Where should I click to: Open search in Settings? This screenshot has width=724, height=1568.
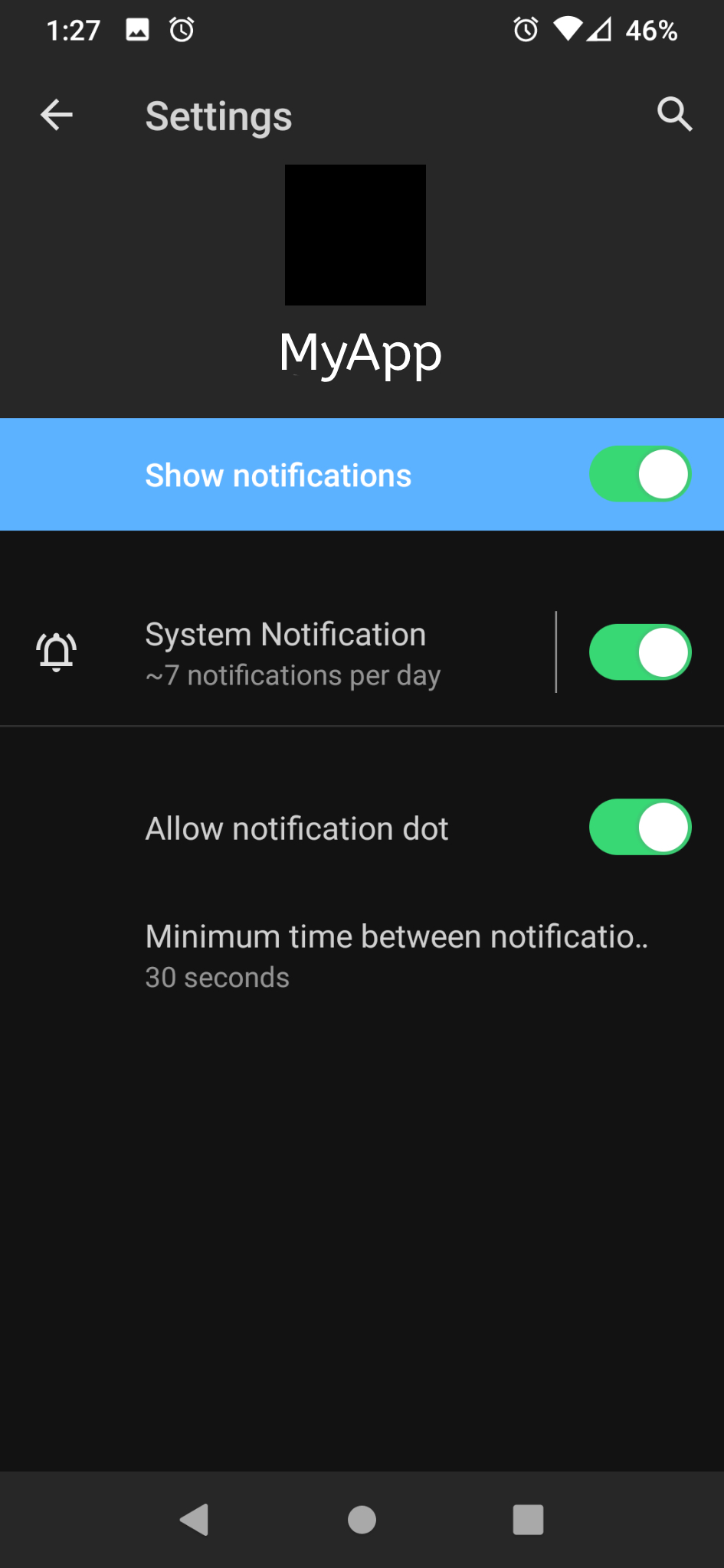[x=674, y=114]
